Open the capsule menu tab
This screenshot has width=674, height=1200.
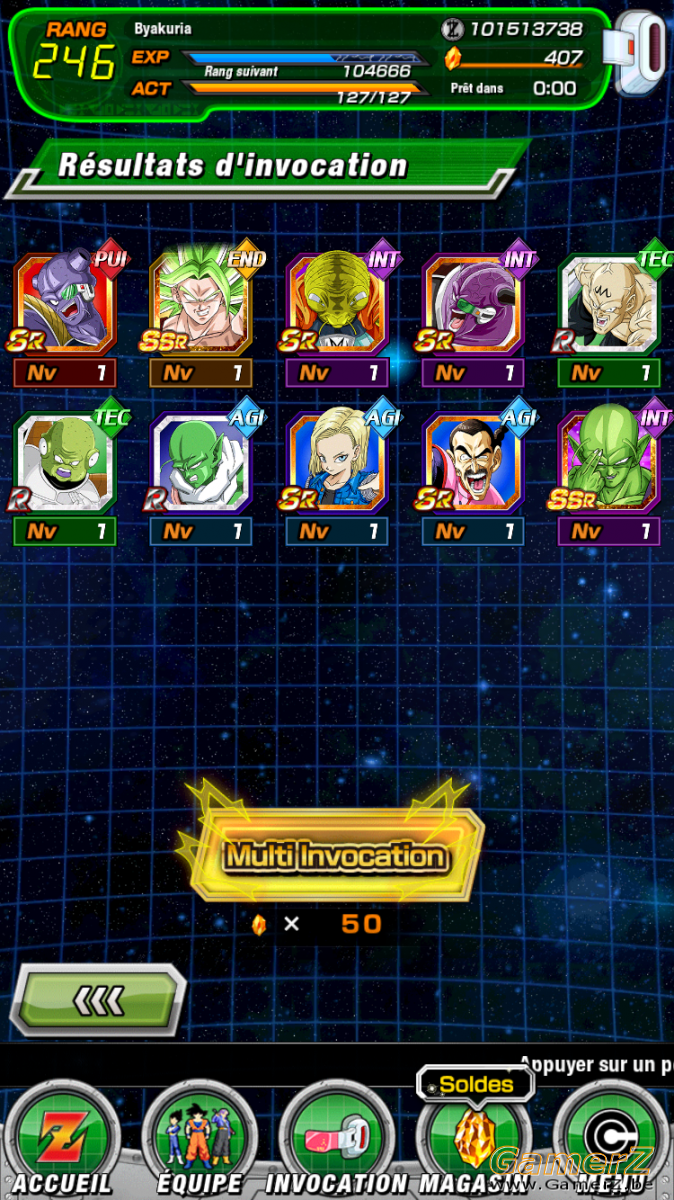tap(612, 1140)
